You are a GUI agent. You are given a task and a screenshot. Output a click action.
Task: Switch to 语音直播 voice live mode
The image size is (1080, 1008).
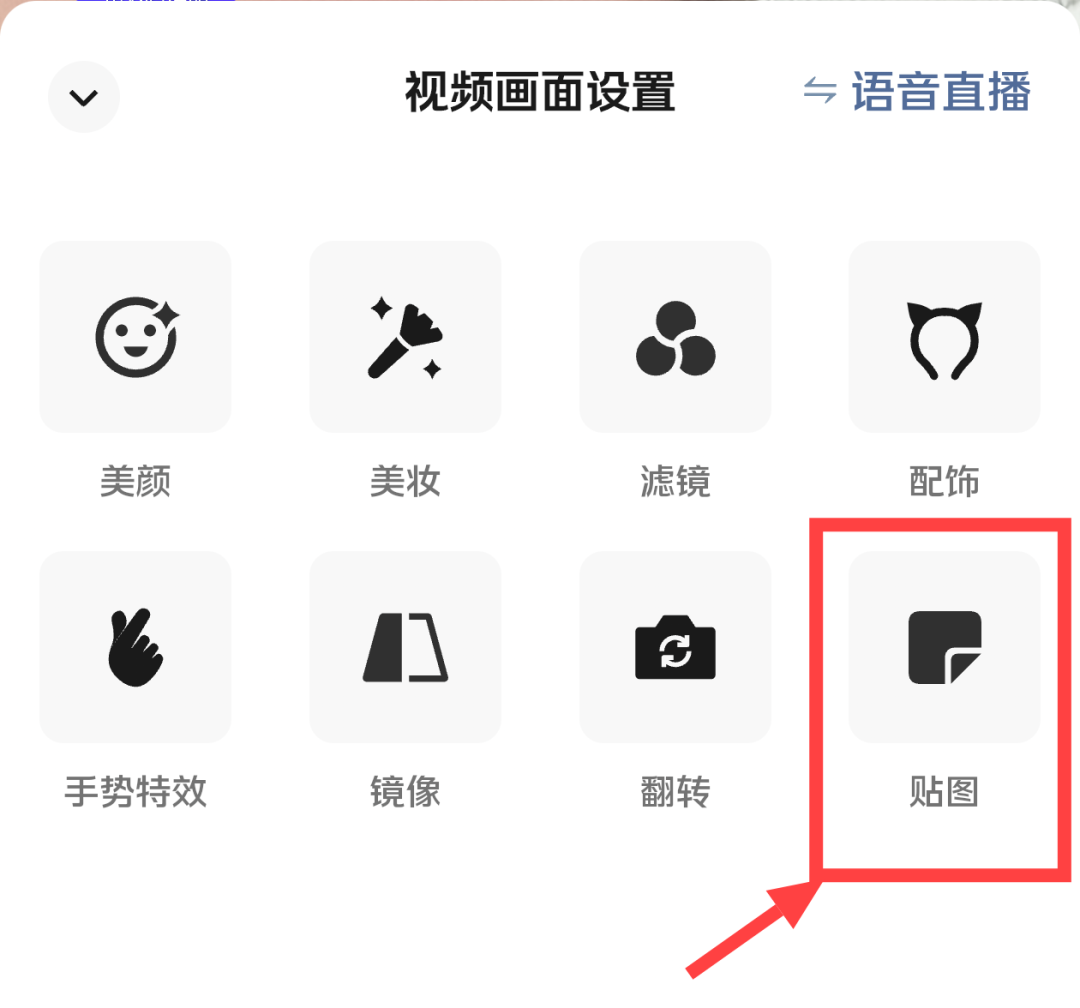point(918,93)
